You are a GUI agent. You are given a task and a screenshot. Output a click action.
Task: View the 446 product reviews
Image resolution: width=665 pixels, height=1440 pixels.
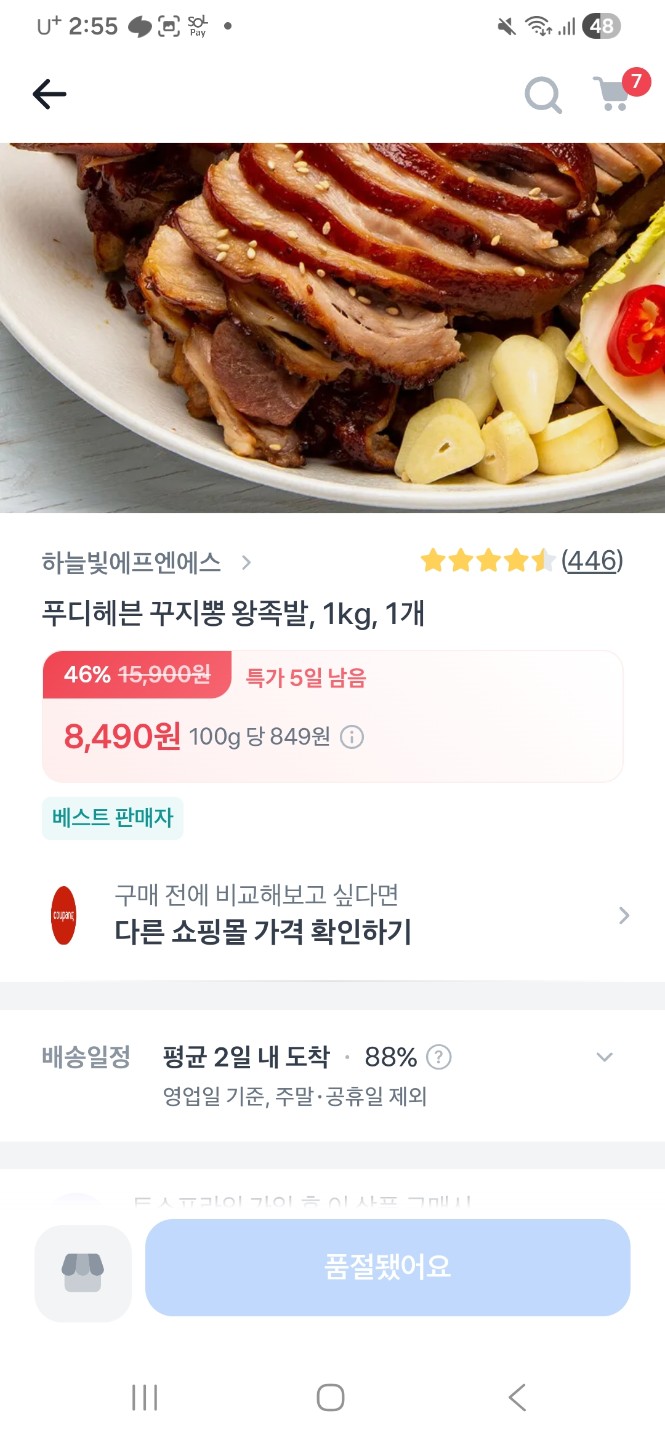click(591, 561)
